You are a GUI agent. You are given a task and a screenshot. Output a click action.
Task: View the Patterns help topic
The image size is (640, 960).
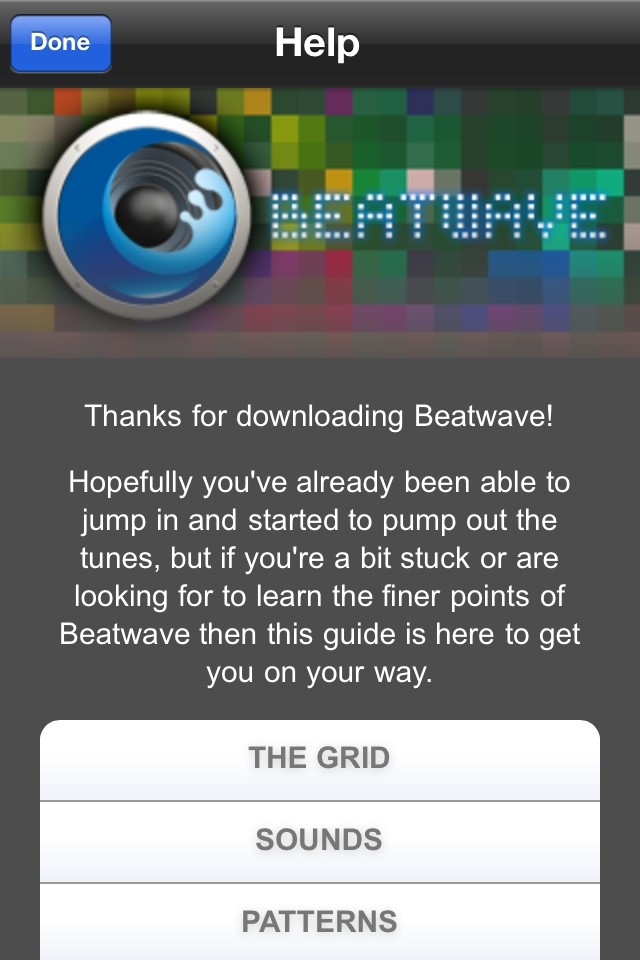point(319,921)
